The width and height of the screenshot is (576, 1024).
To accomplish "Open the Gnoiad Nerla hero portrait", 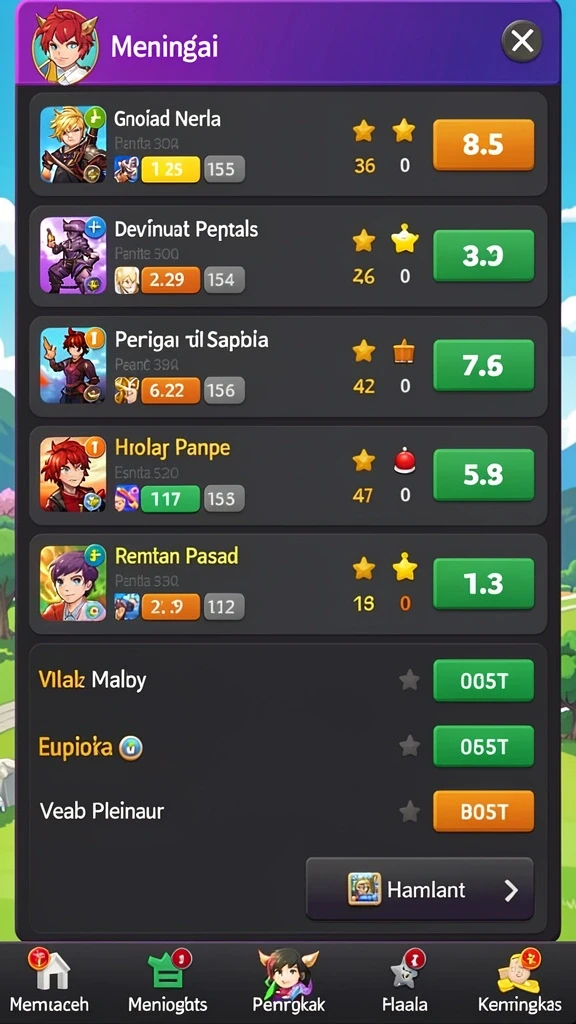I will (x=73, y=144).
